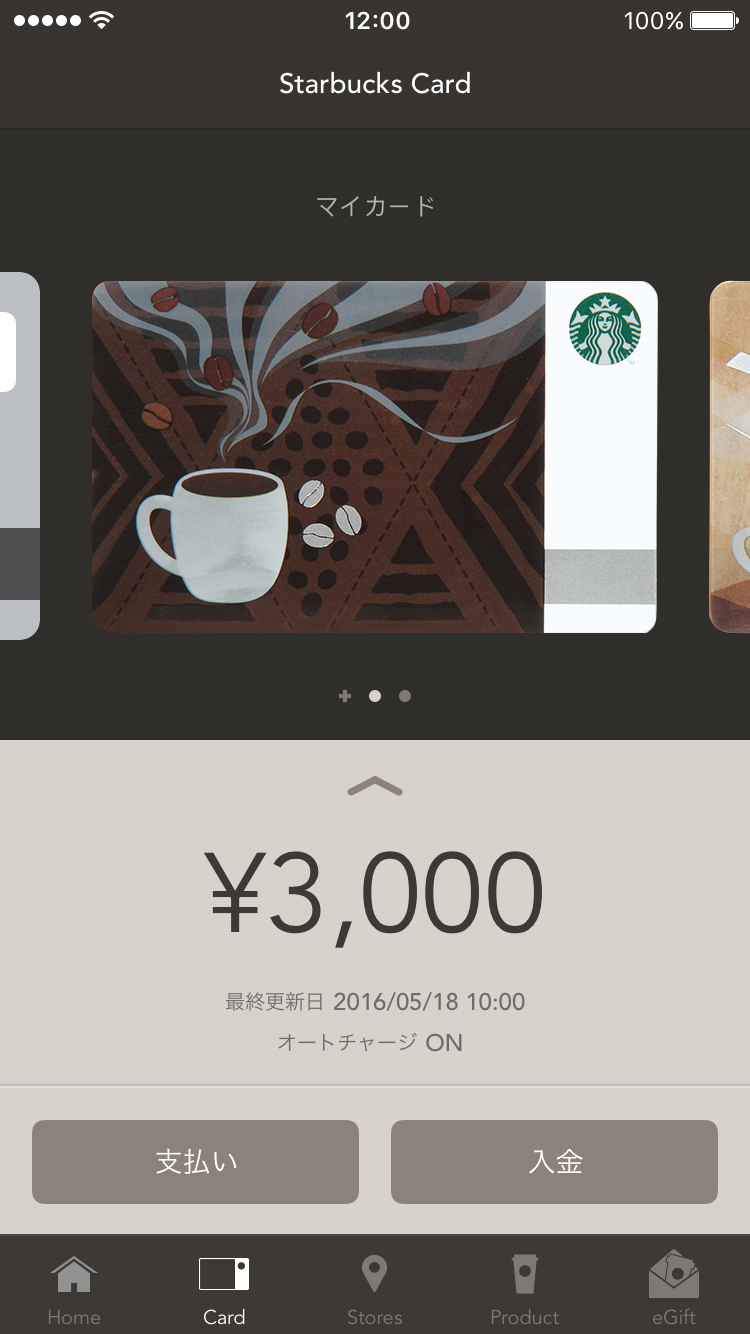
Task: Switch to the Stores tab
Action: pyautogui.click(x=374, y=1288)
